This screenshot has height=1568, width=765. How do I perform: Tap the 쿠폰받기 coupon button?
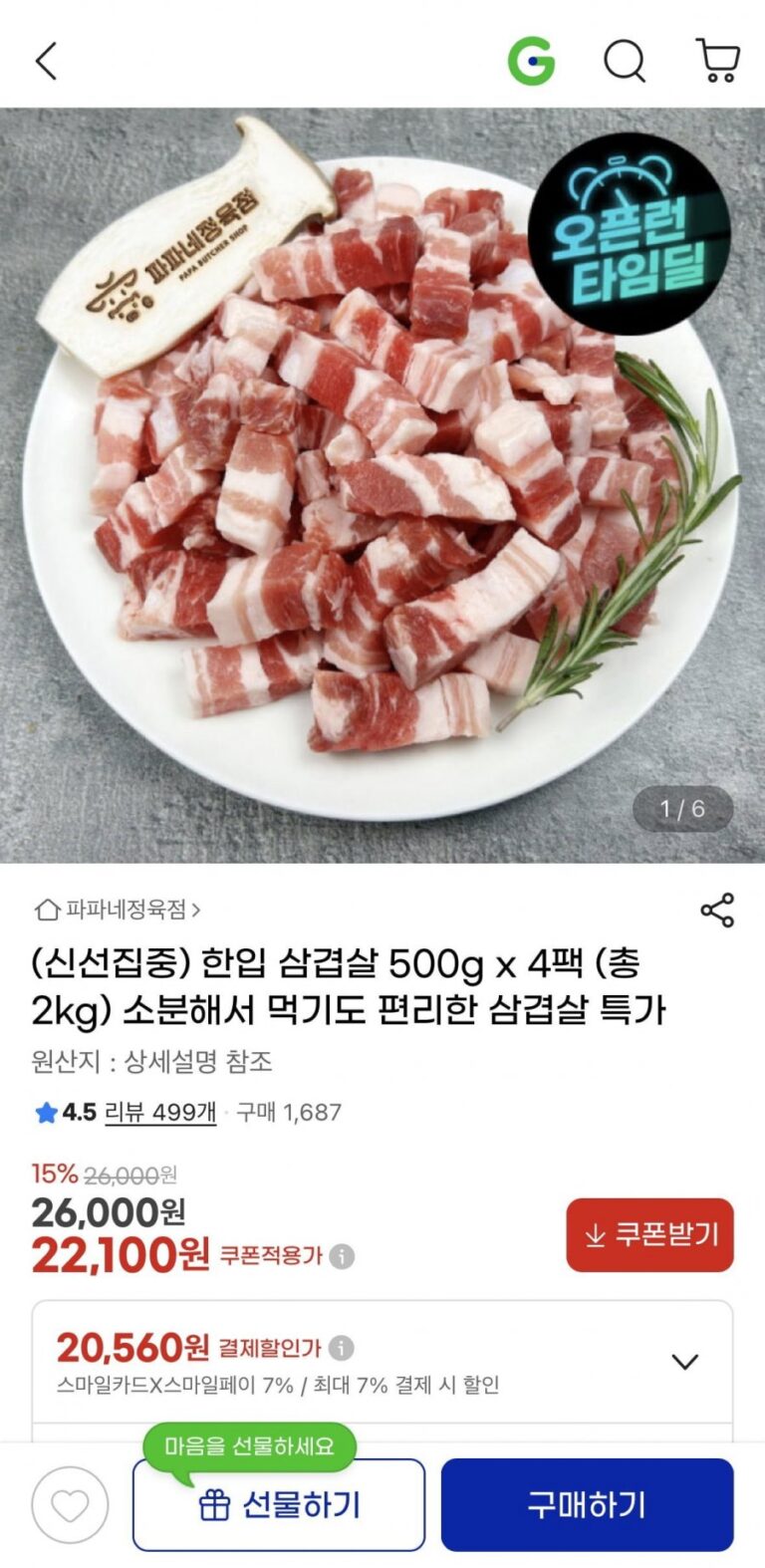coord(650,1235)
